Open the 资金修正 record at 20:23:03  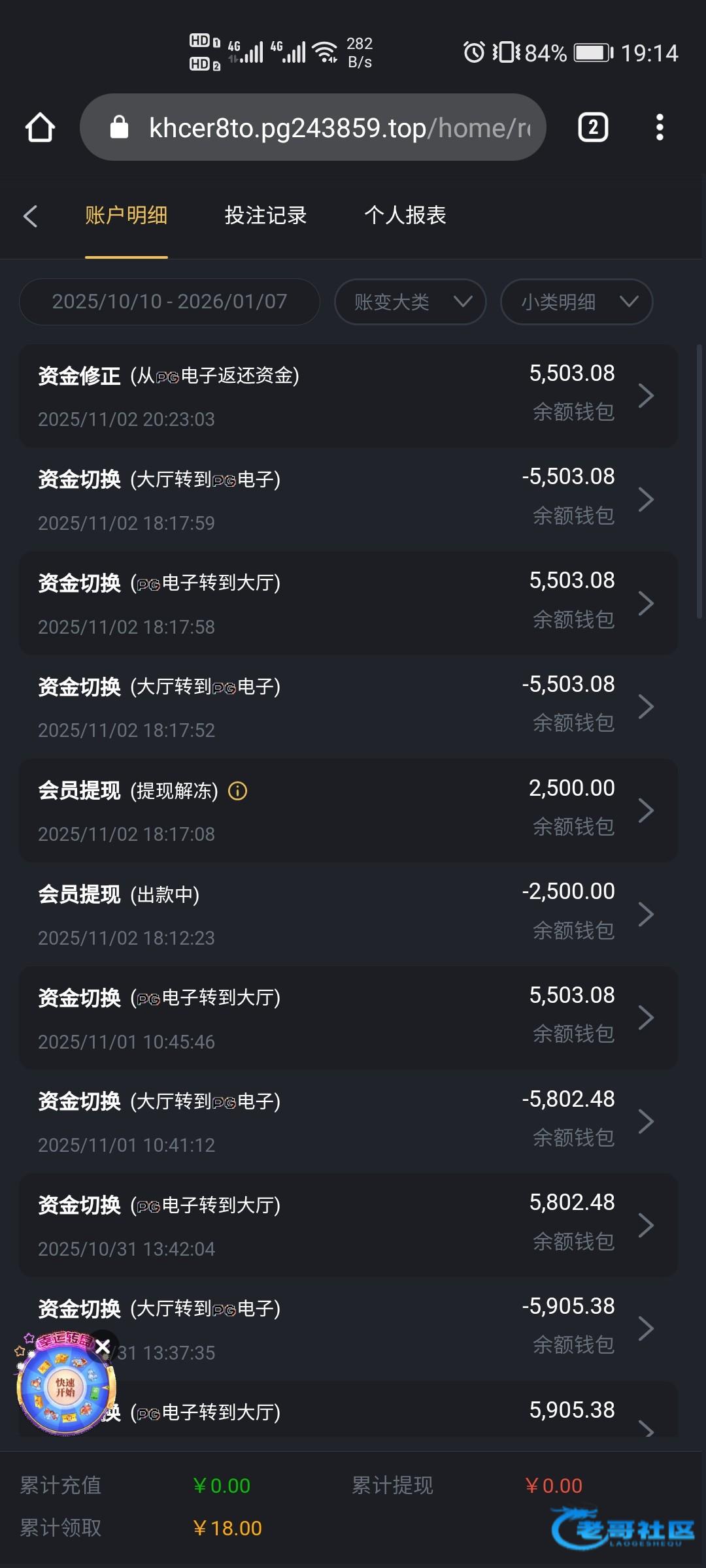[348, 396]
